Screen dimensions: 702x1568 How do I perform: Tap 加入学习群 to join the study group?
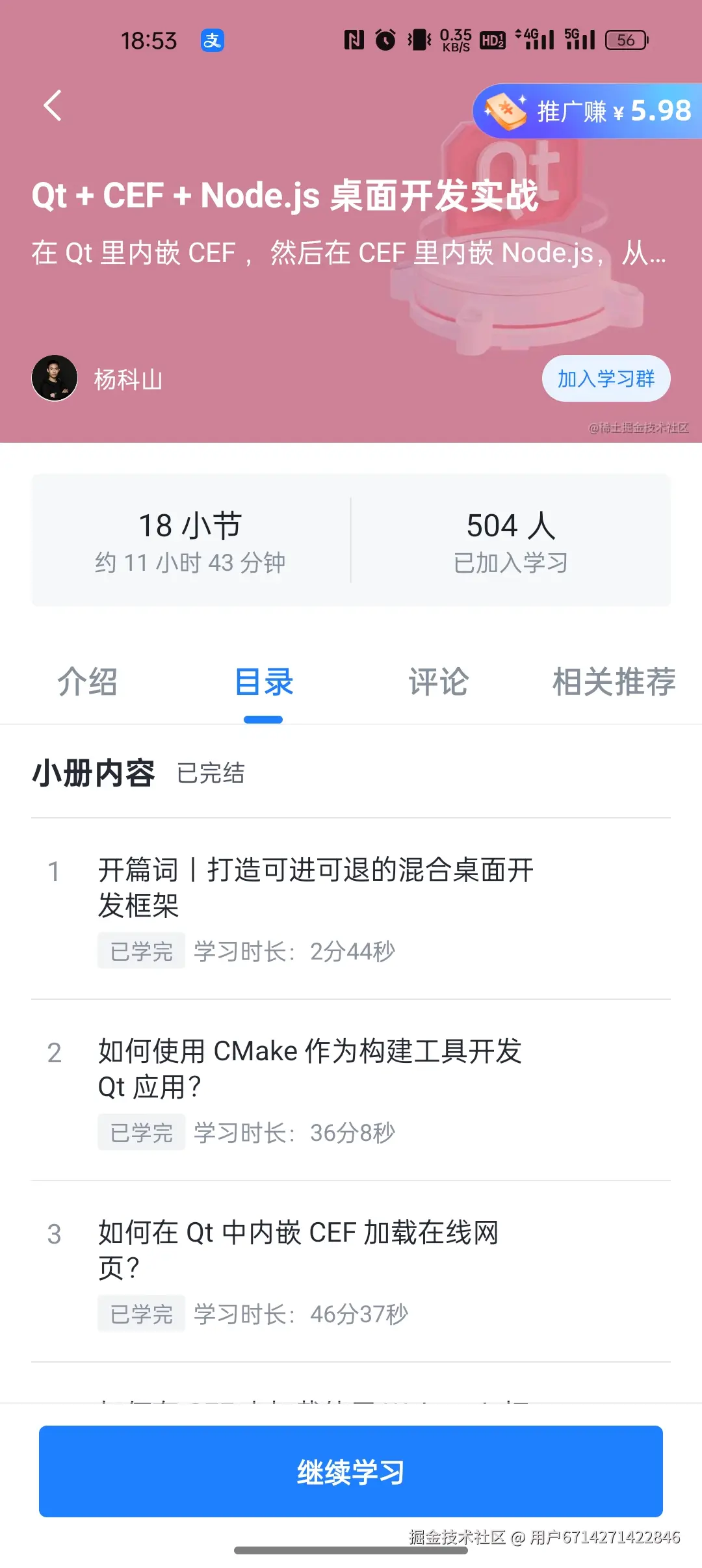pos(606,378)
